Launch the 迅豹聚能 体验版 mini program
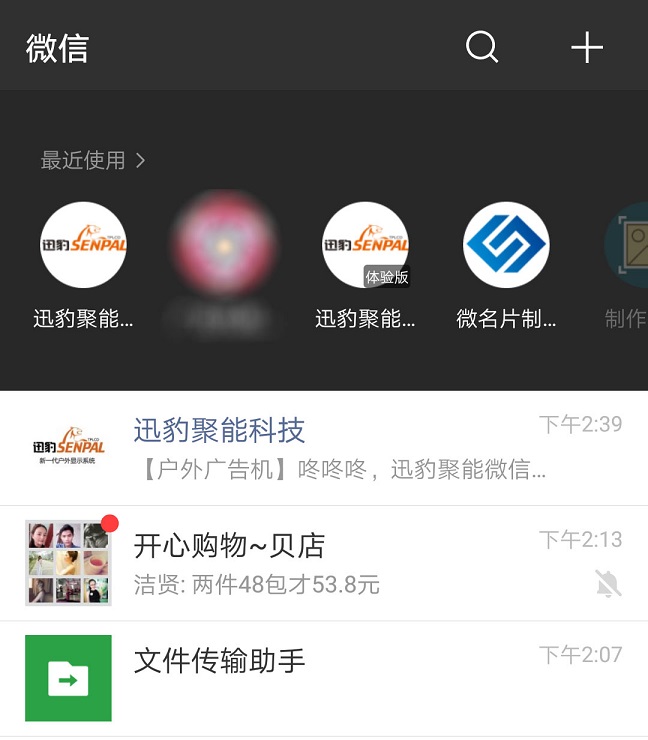648x740 pixels. 365,245
